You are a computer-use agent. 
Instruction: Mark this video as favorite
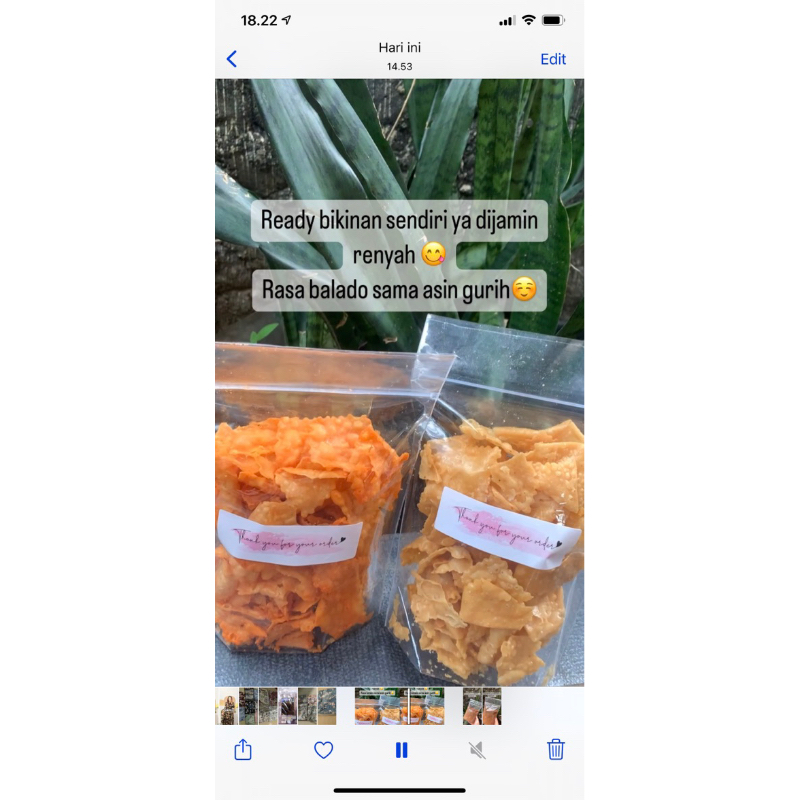click(323, 749)
